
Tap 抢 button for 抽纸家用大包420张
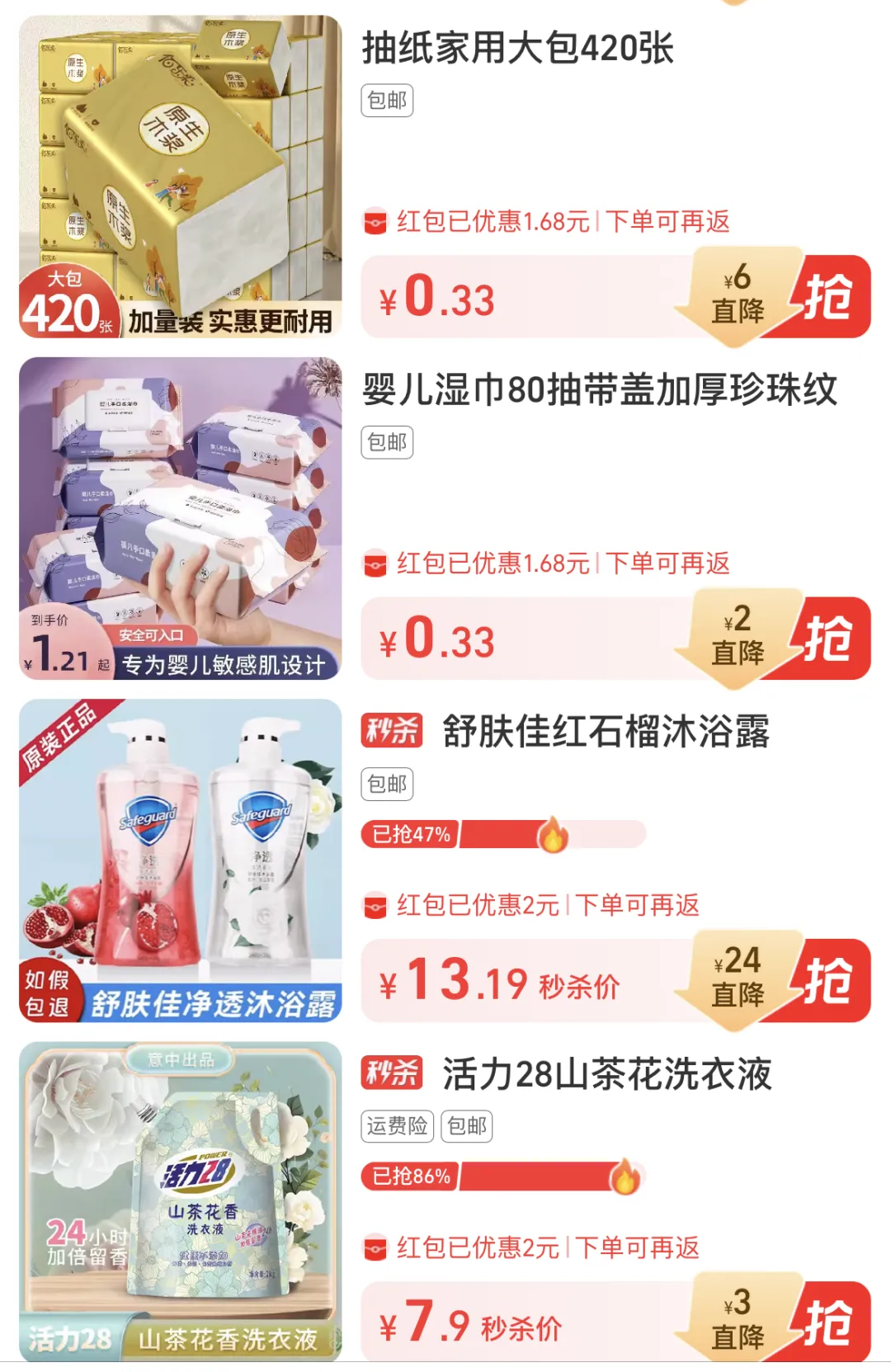tap(827, 297)
